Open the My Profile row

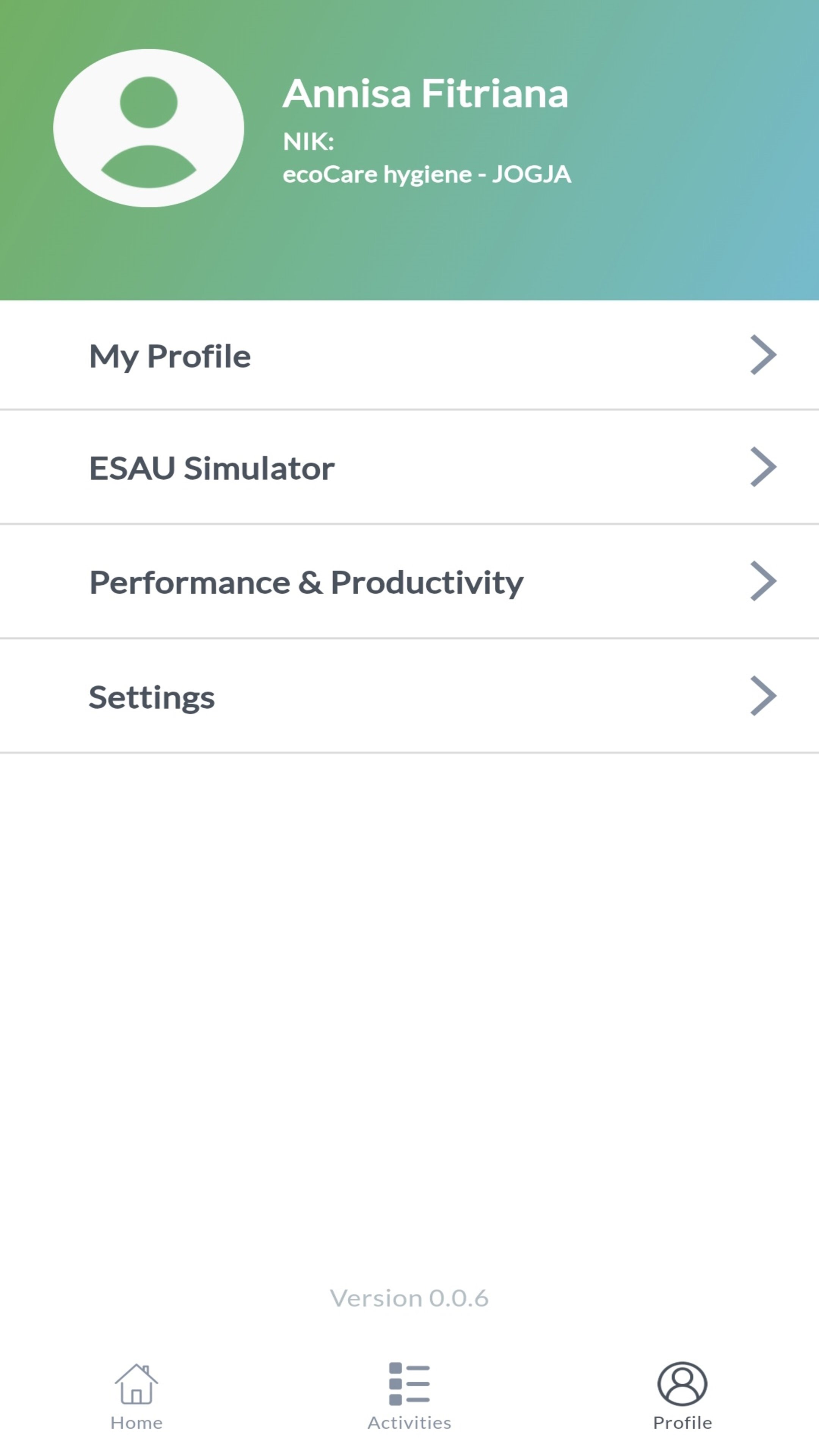tap(409, 356)
